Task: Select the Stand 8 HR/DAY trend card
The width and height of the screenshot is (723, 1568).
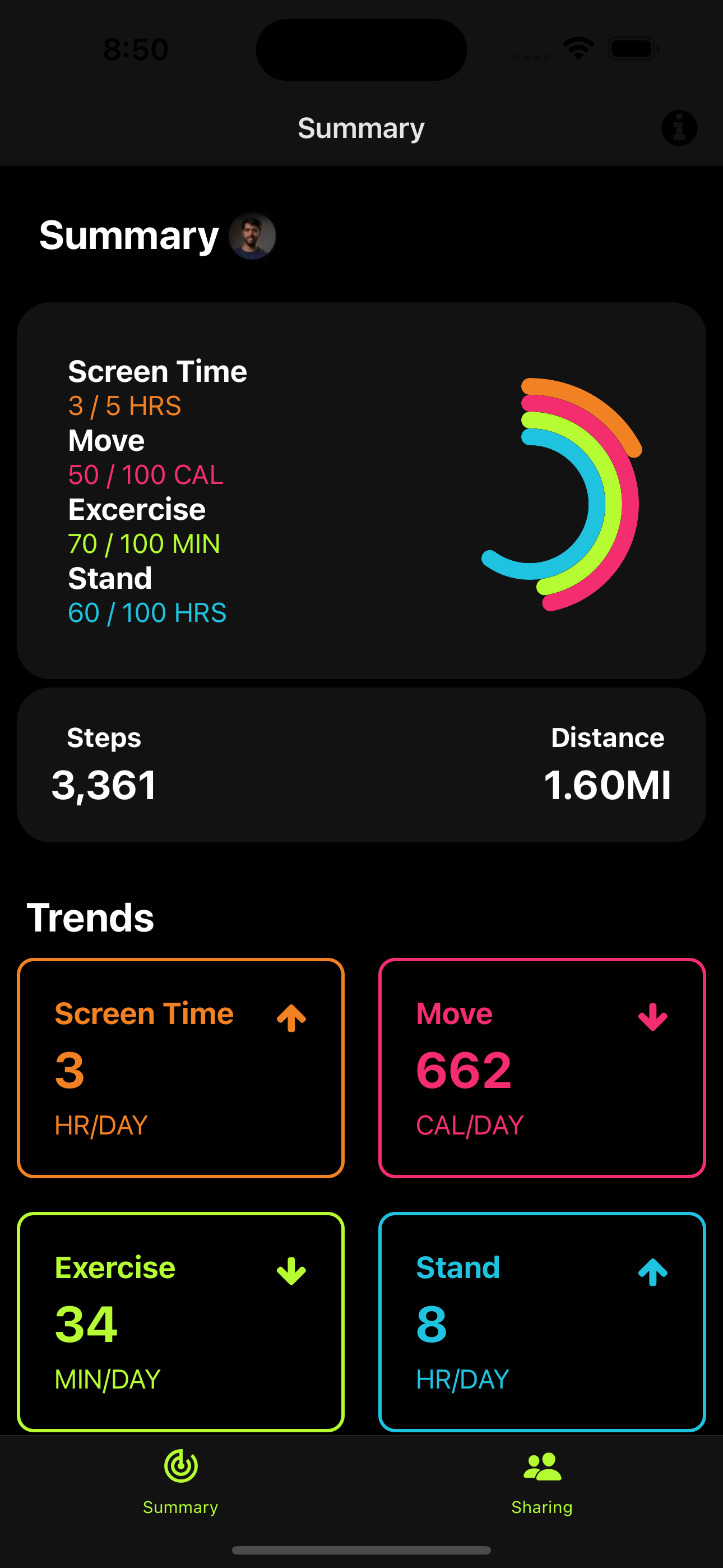Action: click(x=541, y=1321)
